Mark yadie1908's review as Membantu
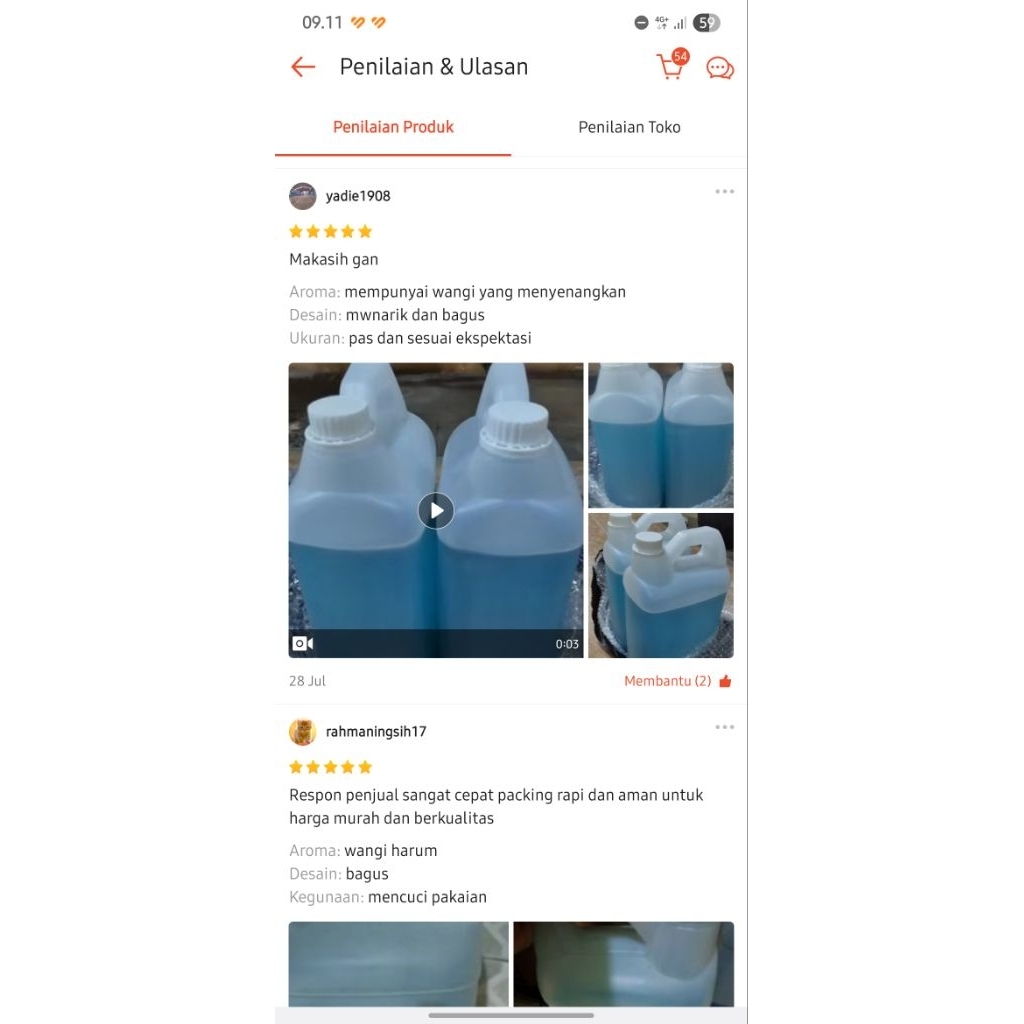 coord(678,681)
